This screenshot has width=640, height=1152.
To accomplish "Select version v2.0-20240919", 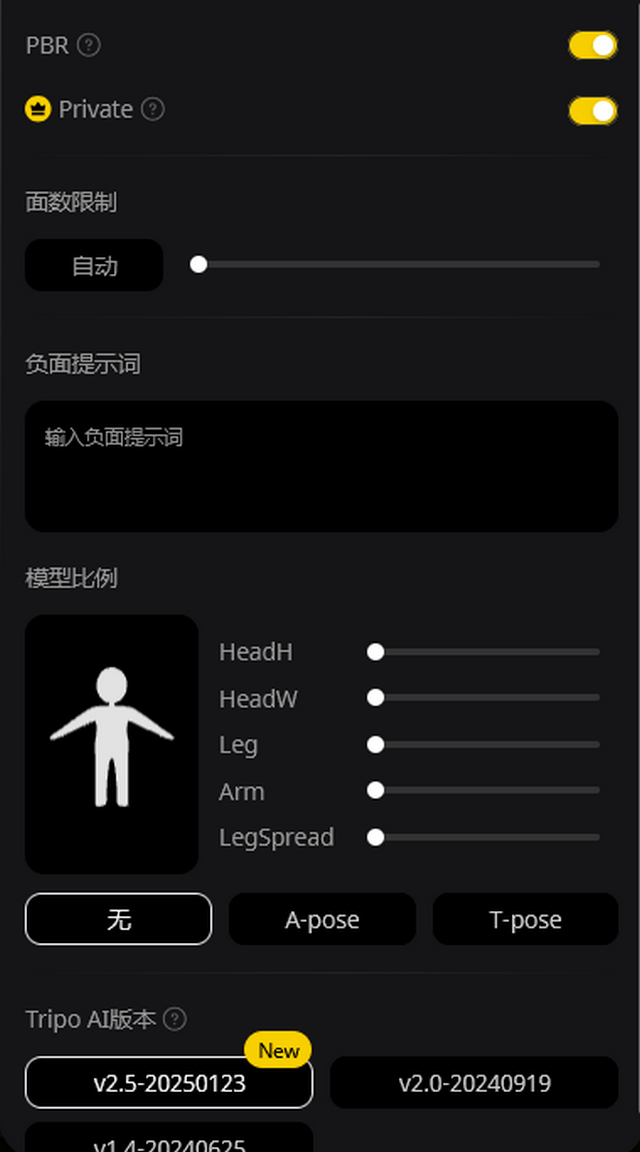I will click(474, 1083).
